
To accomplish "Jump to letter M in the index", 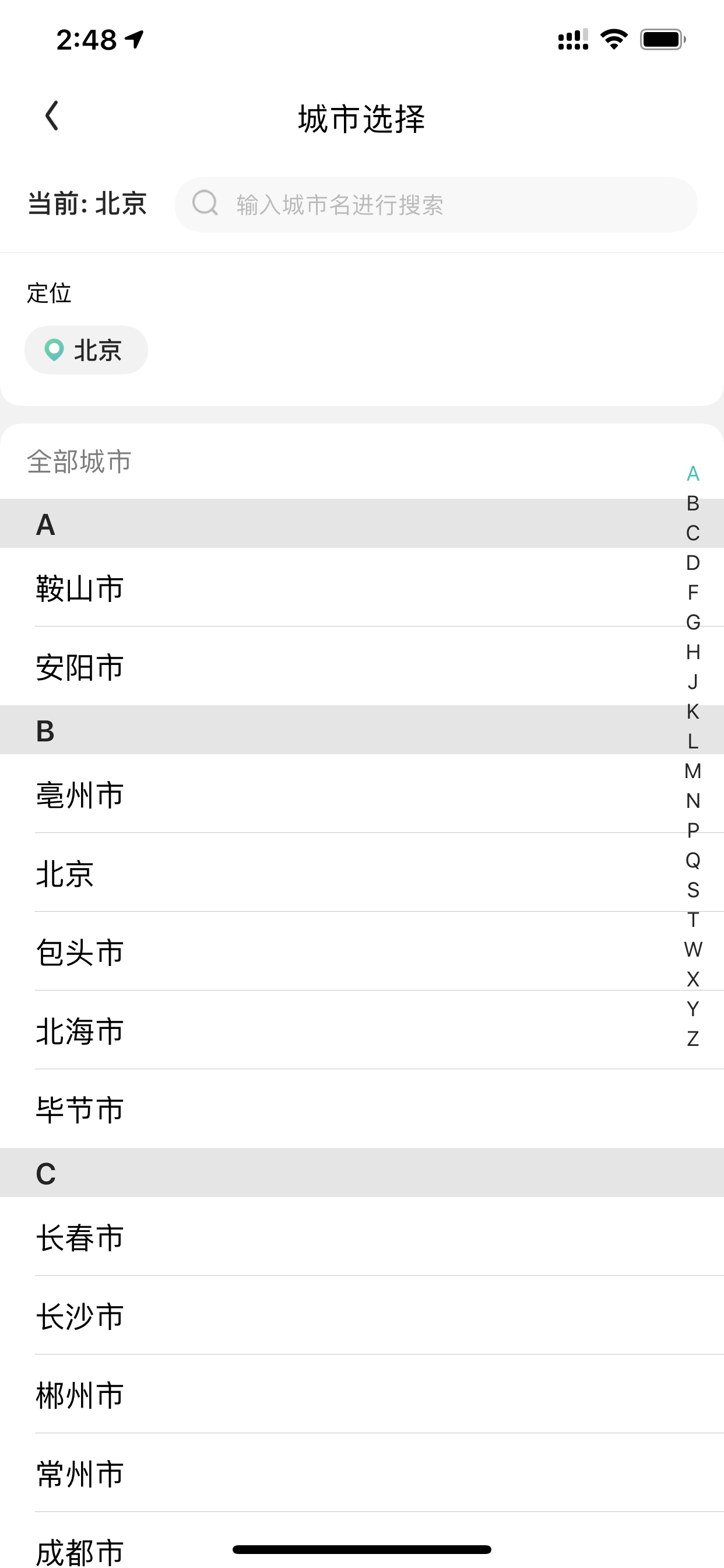I will pos(693,771).
